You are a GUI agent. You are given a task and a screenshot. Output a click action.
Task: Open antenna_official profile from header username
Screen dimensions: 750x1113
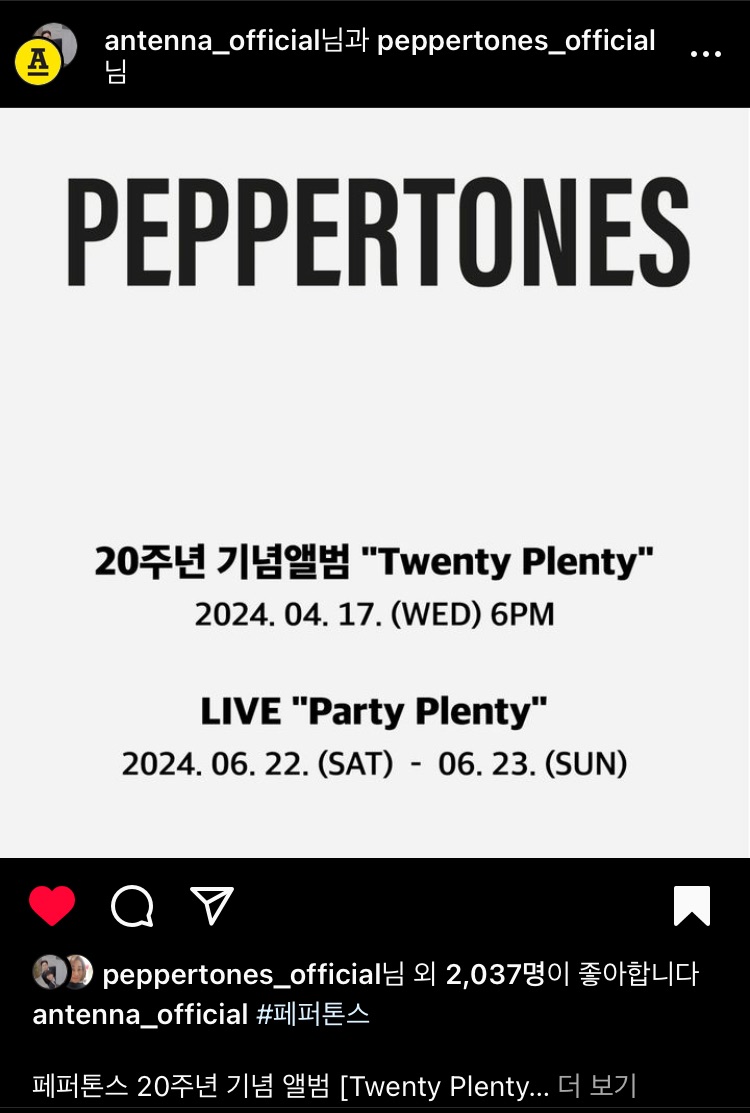click(213, 40)
